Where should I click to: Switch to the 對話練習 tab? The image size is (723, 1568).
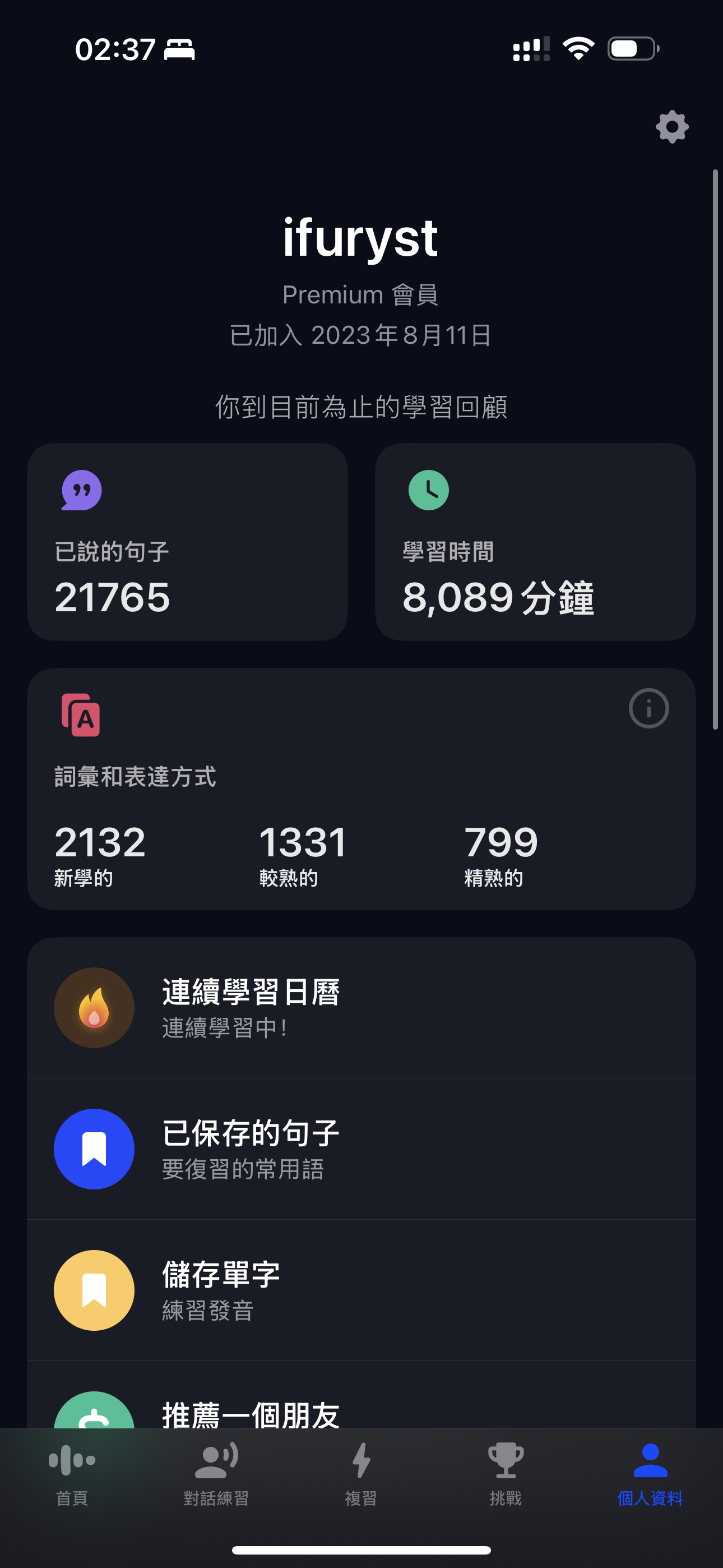(x=217, y=1474)
